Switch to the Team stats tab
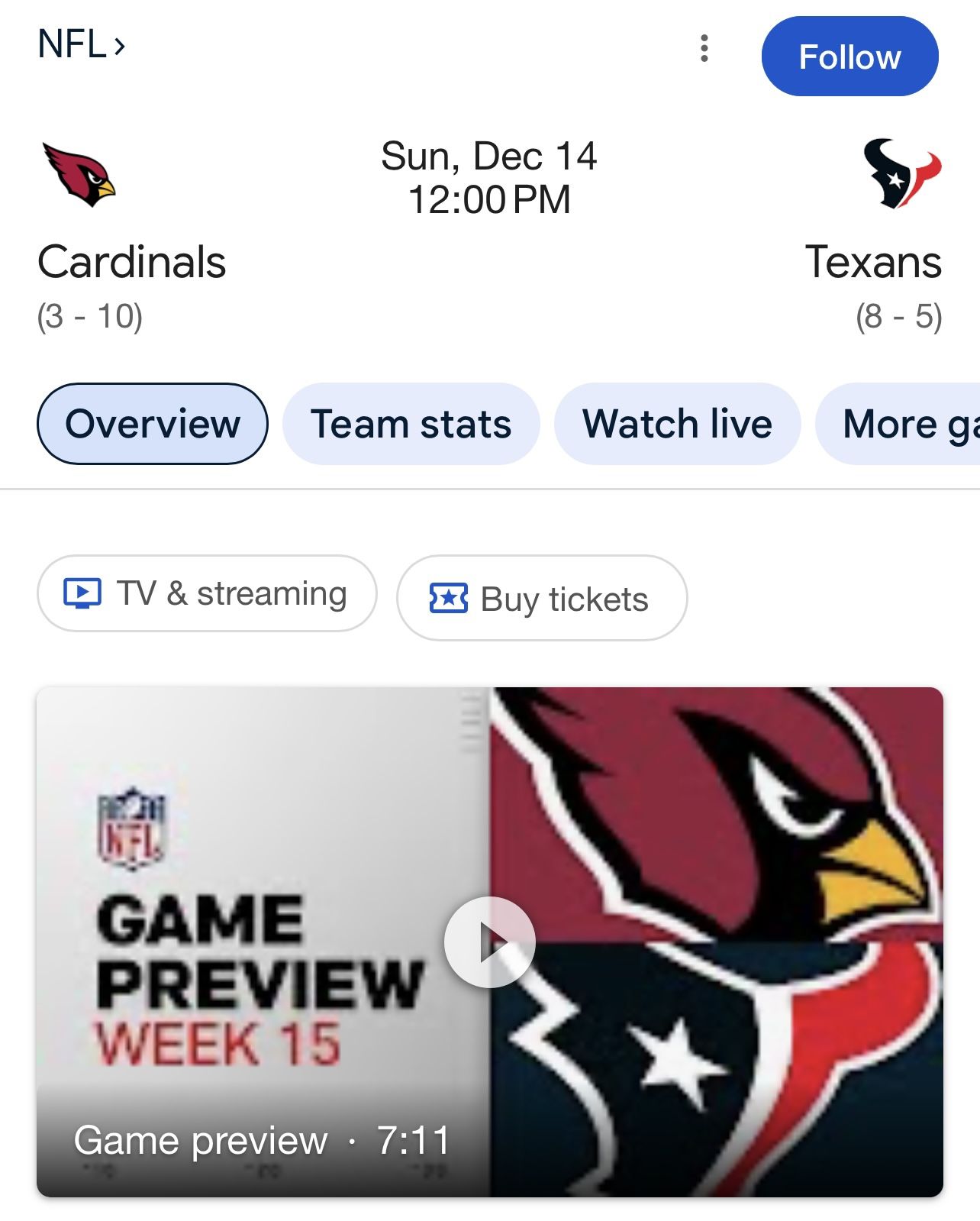Image resolution: width=980 pixels, height=1221 pixels. (x=411, y=424)
